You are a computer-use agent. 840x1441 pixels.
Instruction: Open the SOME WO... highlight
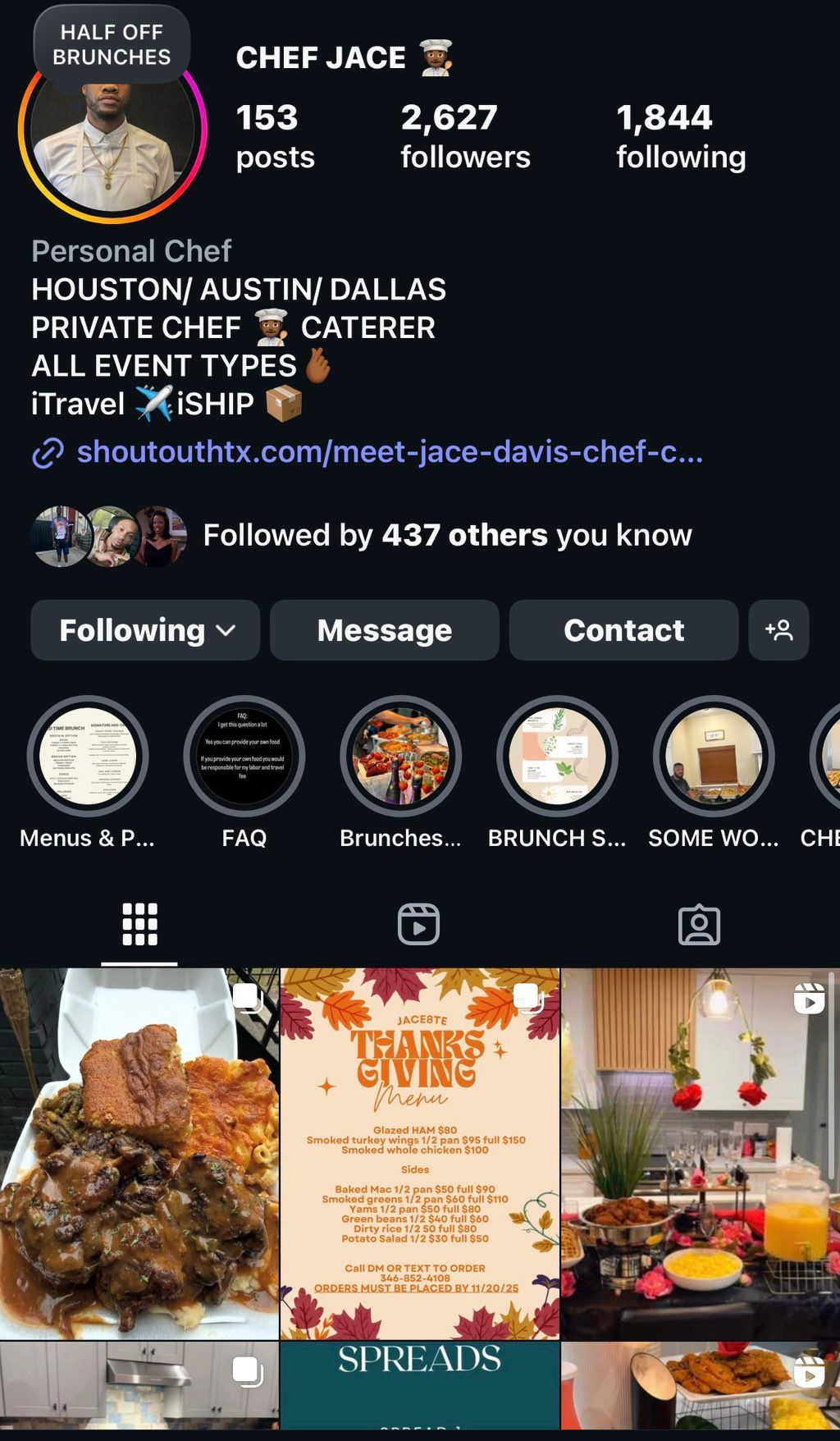[713, 757]
